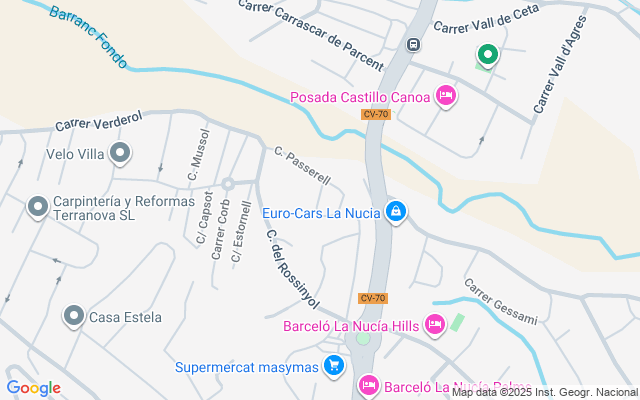Screen dimensions: 640x400
Task: Tap the Euro-Cars La Nucia marker
Action: (396, 212)
